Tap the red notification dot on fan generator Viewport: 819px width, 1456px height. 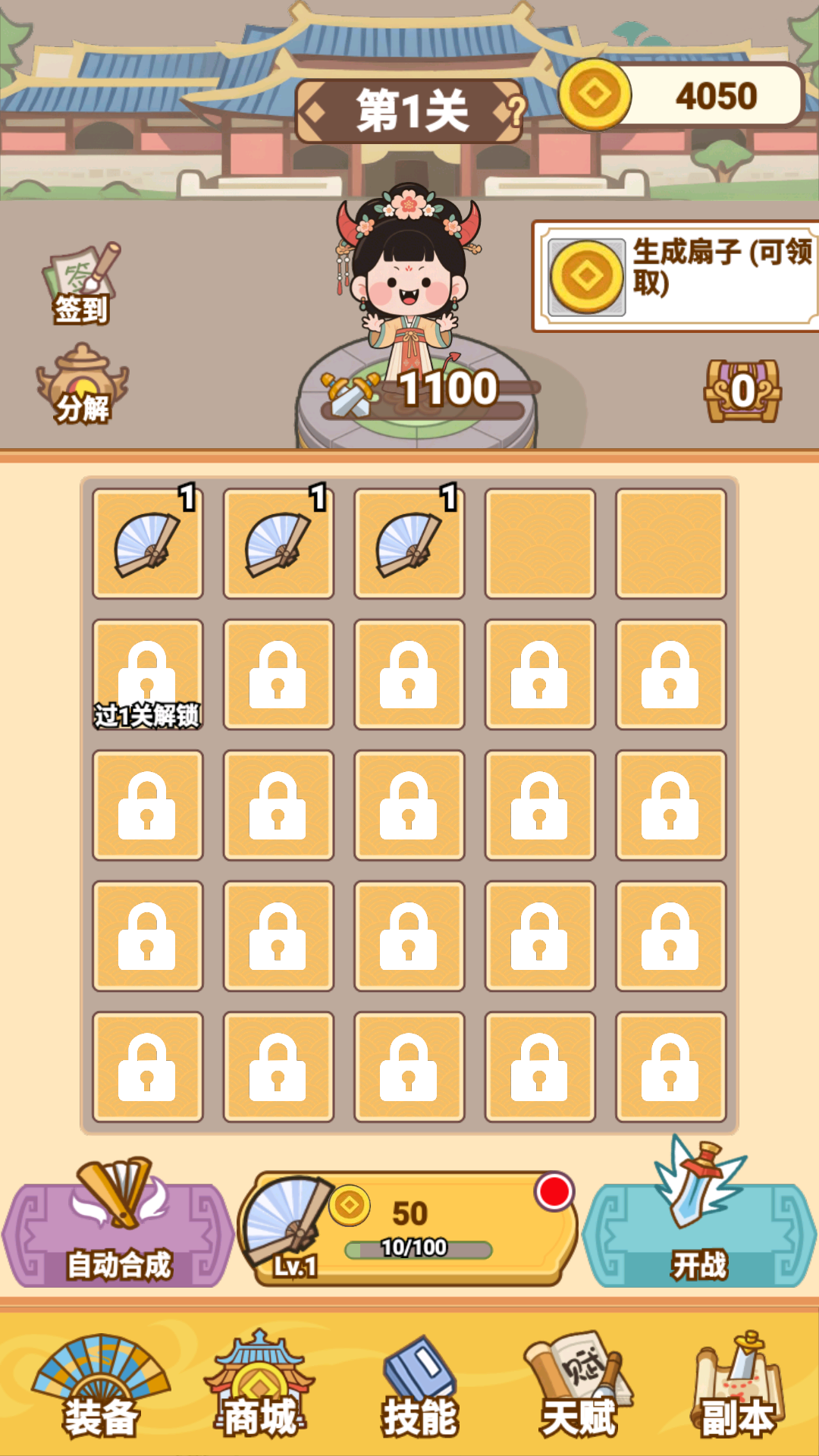pos(556,1191)
